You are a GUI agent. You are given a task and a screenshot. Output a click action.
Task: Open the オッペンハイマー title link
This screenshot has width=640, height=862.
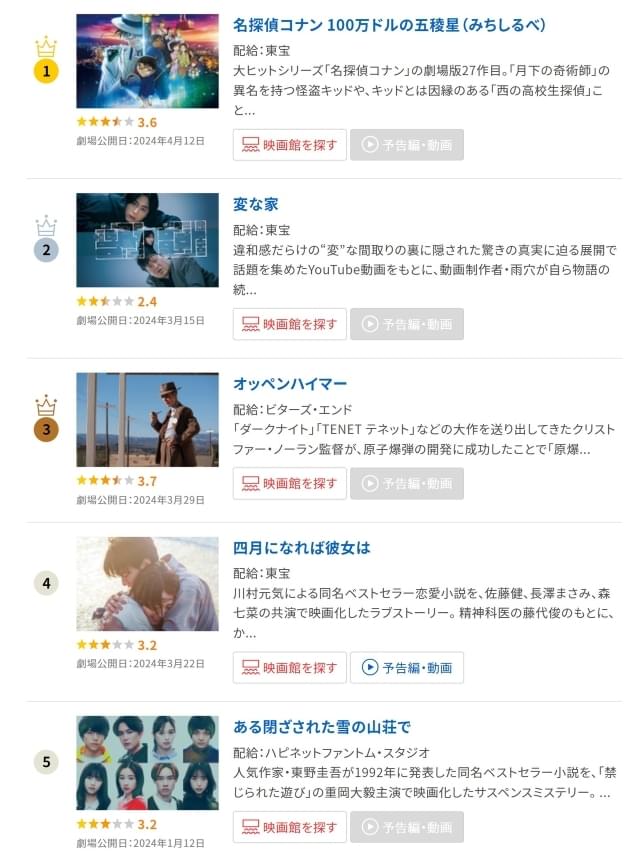(289, 384)
